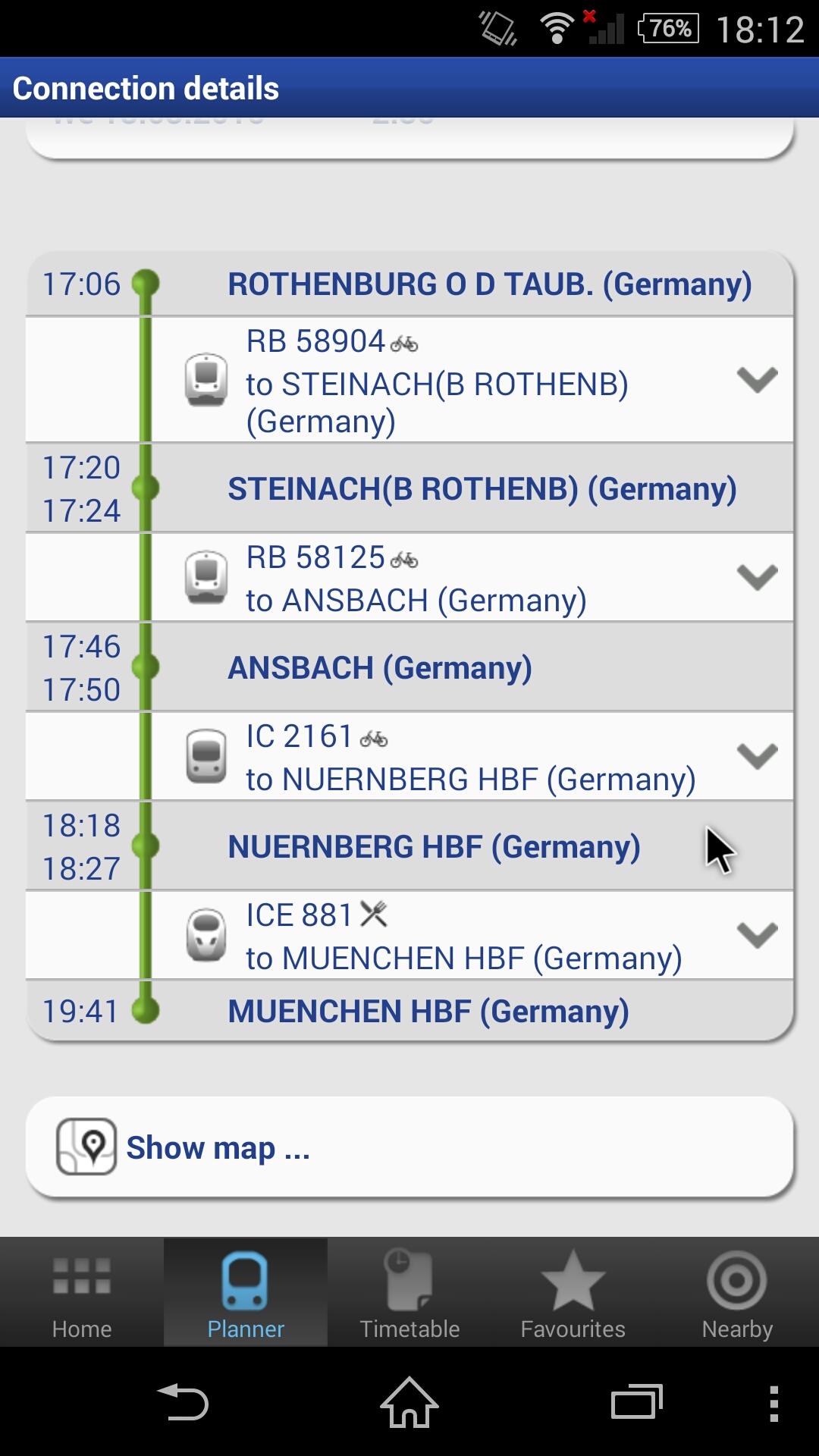Image resolution: width=819 pixels, height=1456 pixels.
Task: Switch to the Nearby tab
Action: coord(737,1293)
